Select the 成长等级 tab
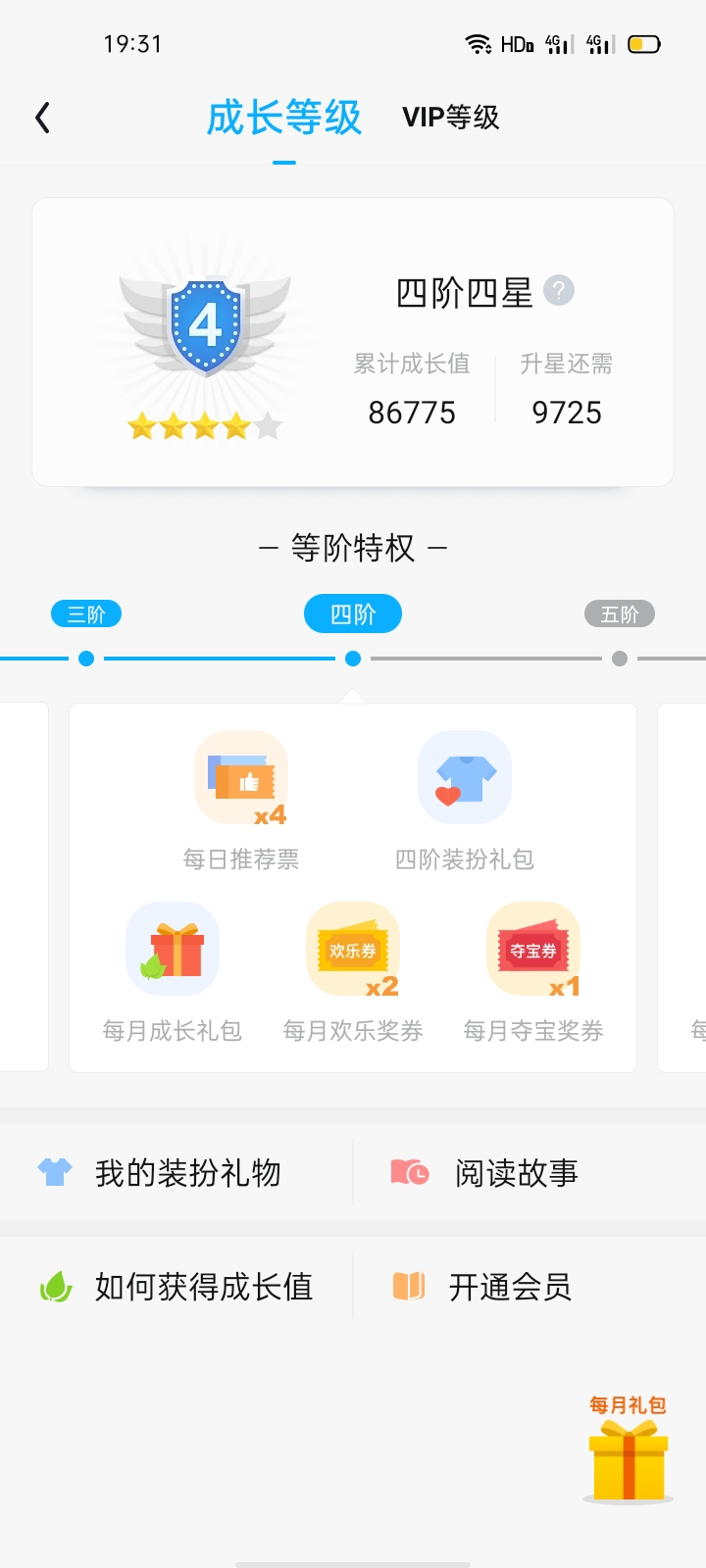 (284, 118)
